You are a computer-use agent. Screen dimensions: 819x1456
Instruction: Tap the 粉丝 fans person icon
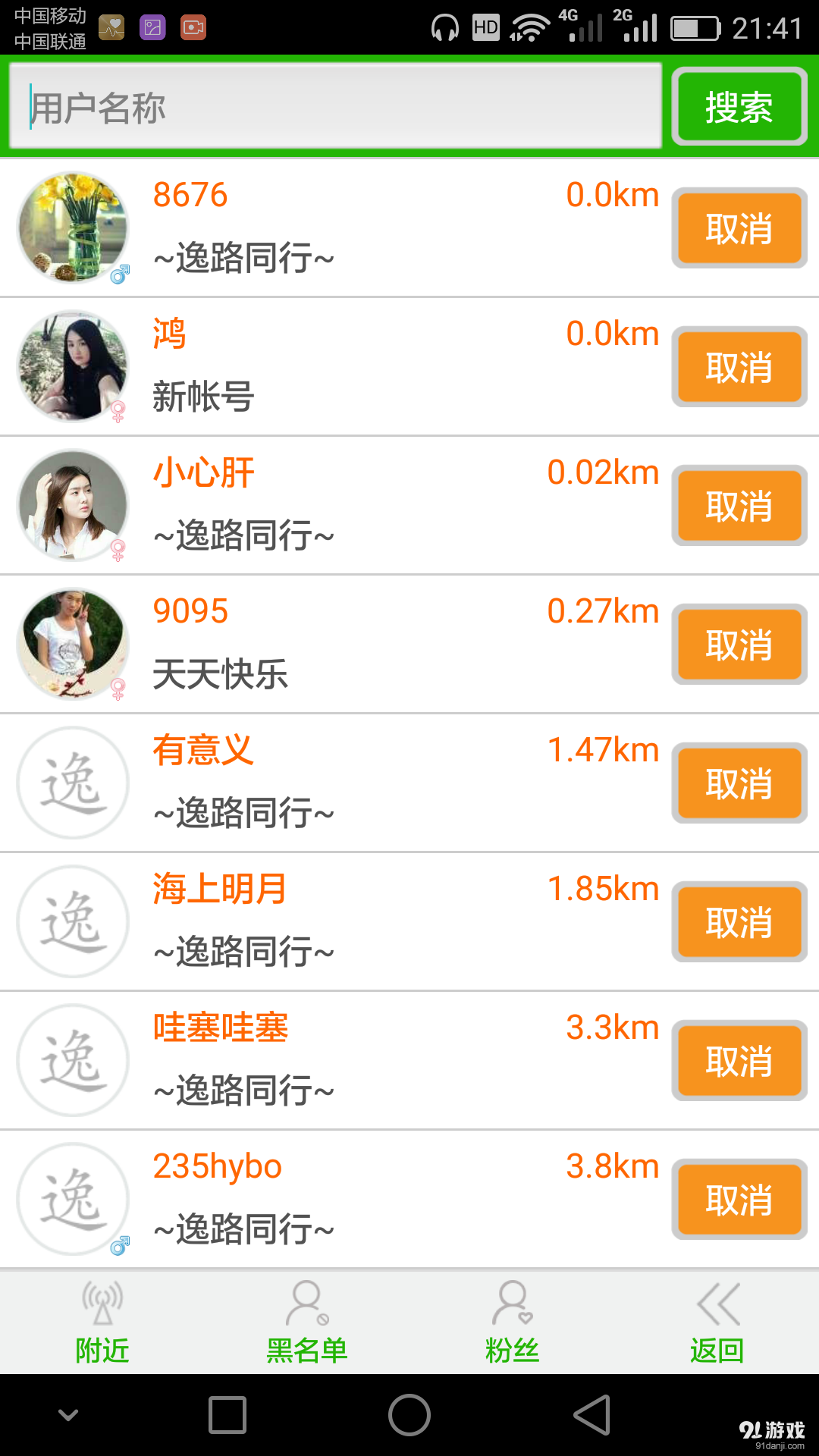pyautogui.click(x=512, y=1300)
